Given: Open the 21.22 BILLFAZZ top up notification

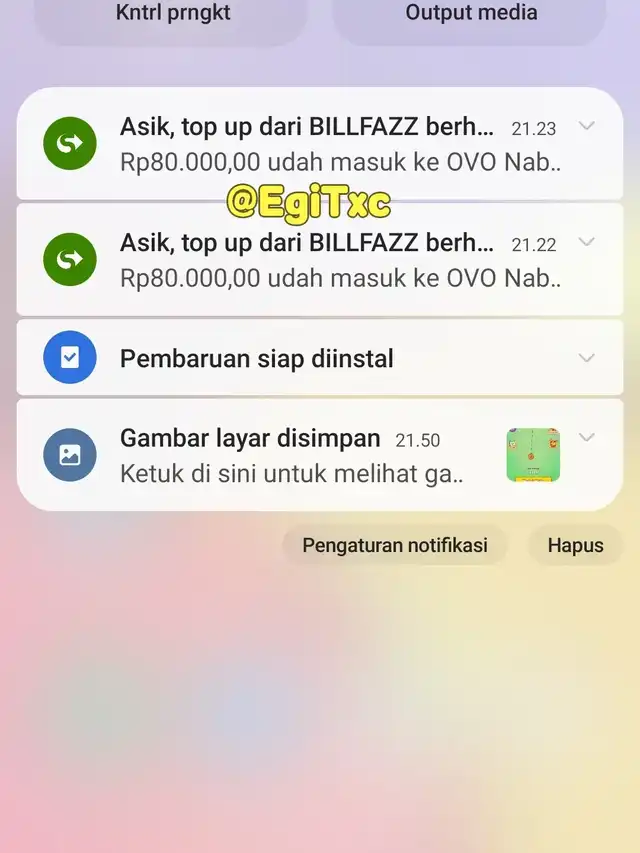Looking at the screenshot, I should 320,259.
